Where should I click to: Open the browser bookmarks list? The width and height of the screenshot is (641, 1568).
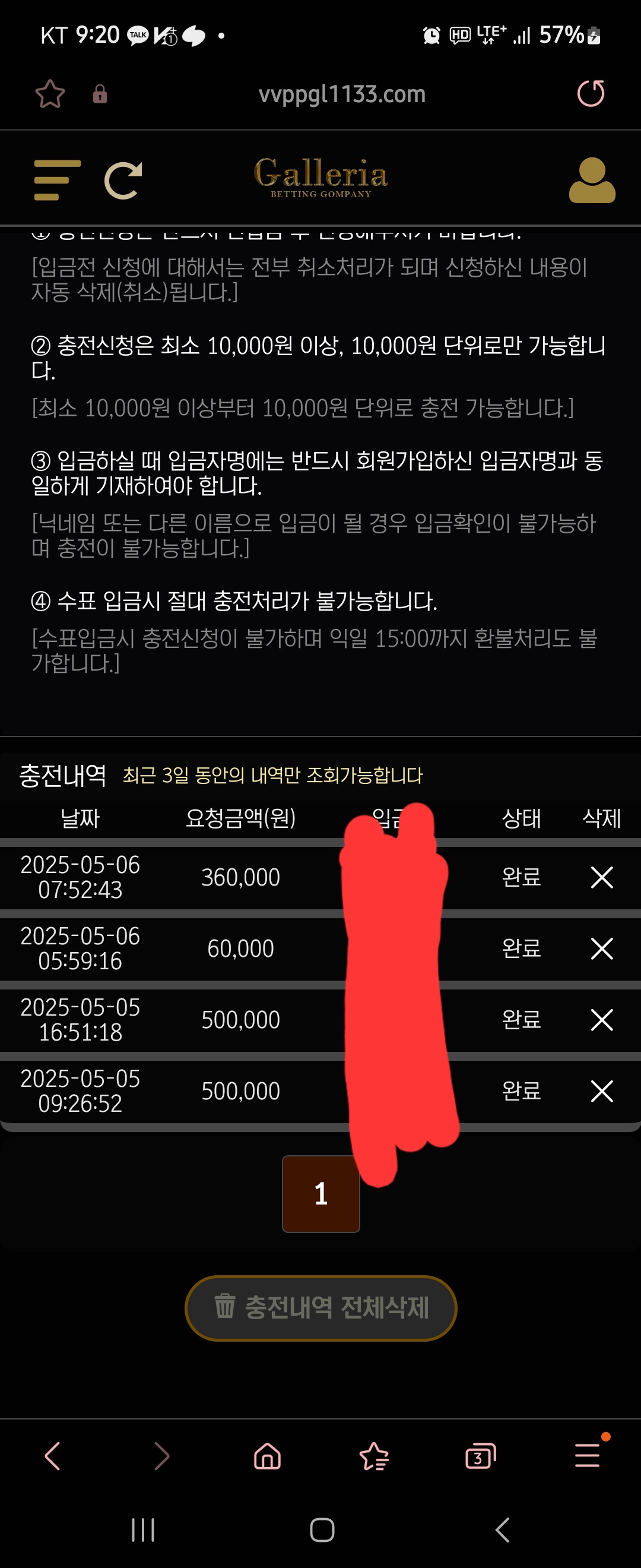pos(374,1456)
